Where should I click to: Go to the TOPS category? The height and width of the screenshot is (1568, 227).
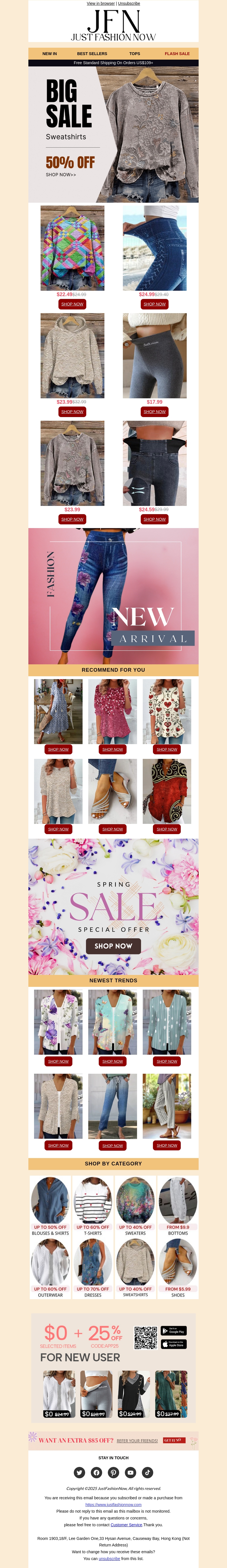[134, 54]
